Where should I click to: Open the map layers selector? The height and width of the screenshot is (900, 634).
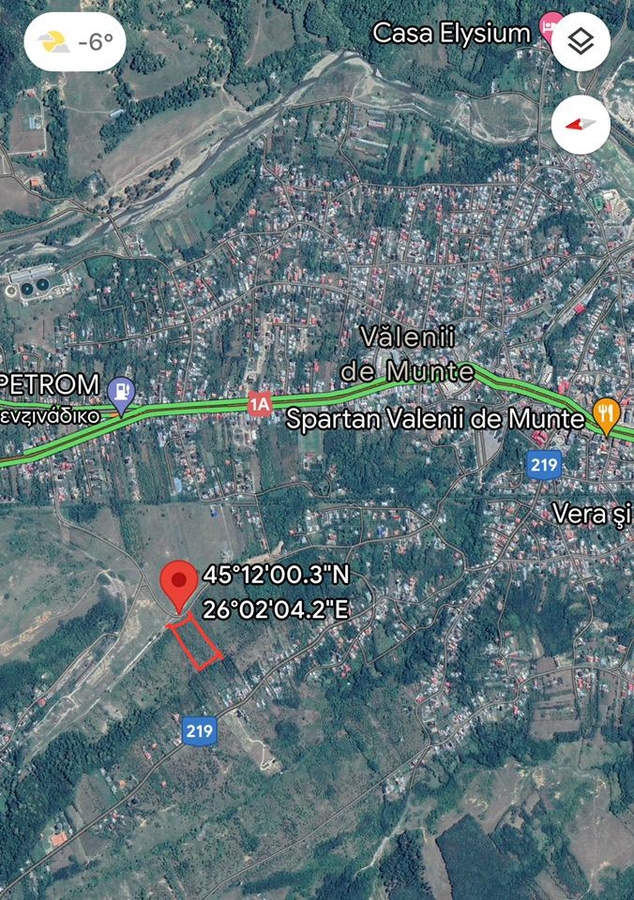(581, 41)
